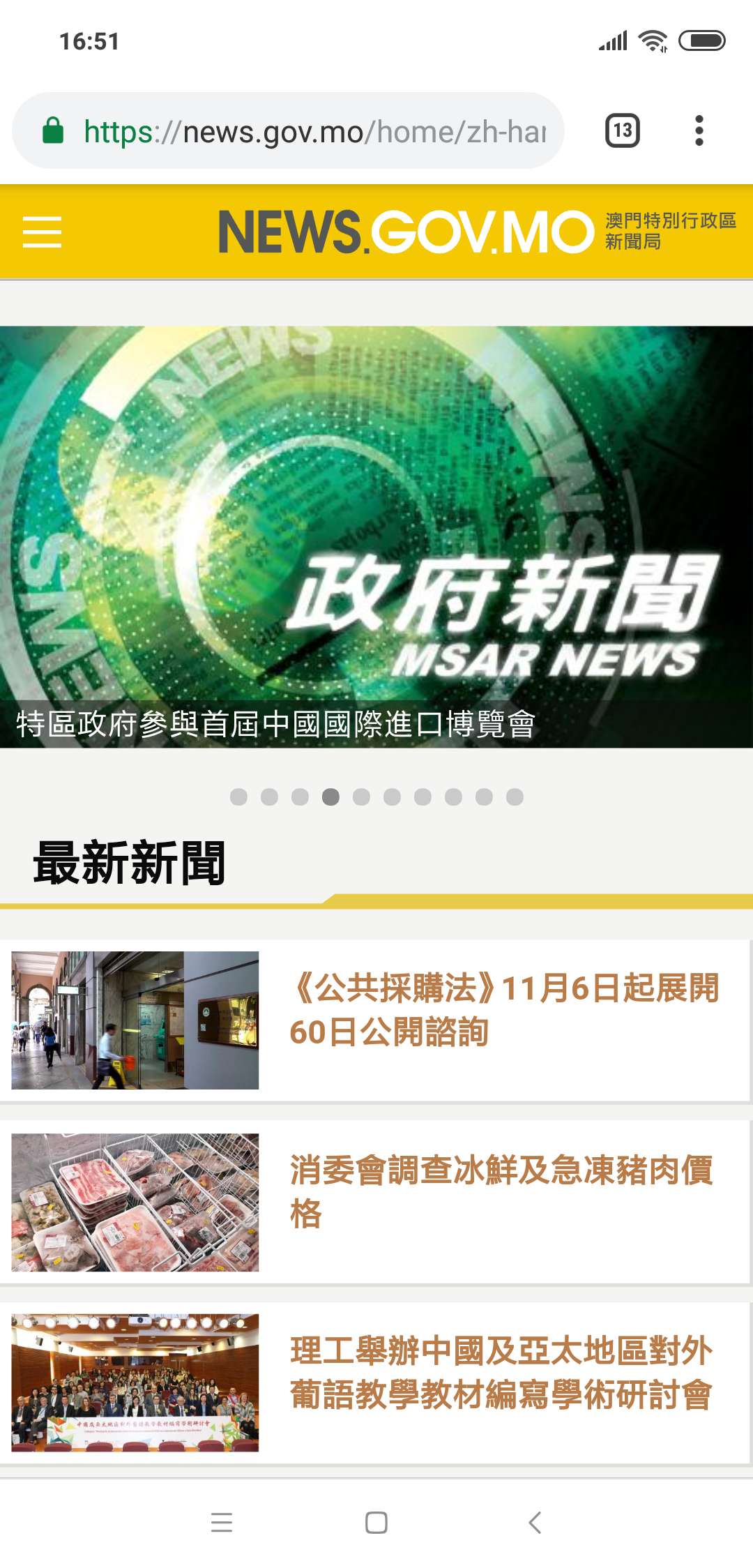
Task: Go to the NEWS.GOV.MO homepage logo
Action: click(406, 232)
